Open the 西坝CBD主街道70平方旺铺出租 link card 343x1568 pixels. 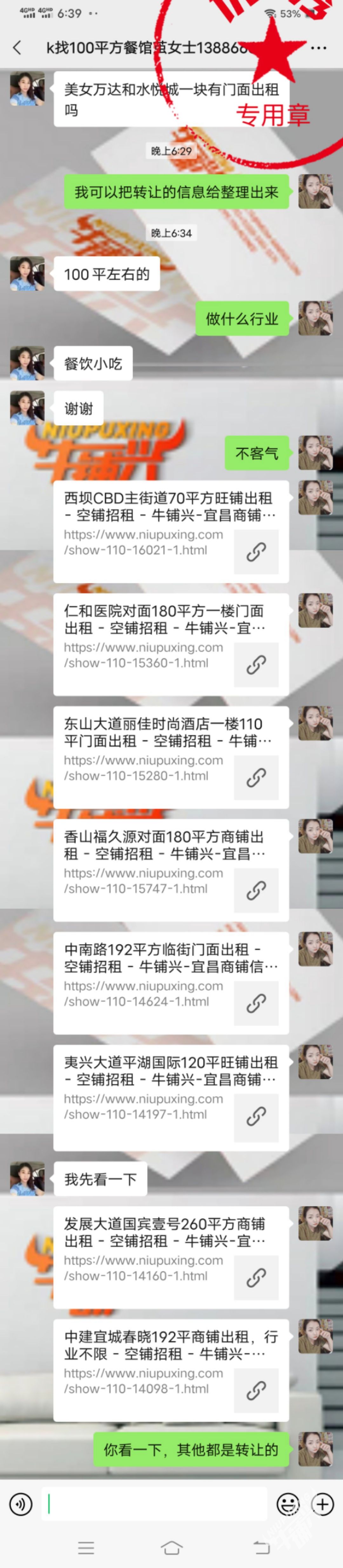tap(171, 531)
